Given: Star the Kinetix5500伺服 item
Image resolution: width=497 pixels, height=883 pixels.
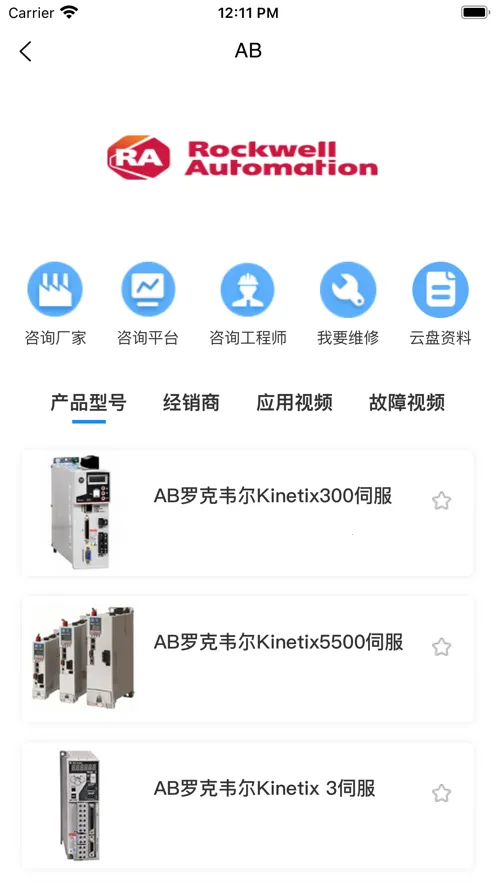Looking at the screenshot, I should tap(441, 647).
